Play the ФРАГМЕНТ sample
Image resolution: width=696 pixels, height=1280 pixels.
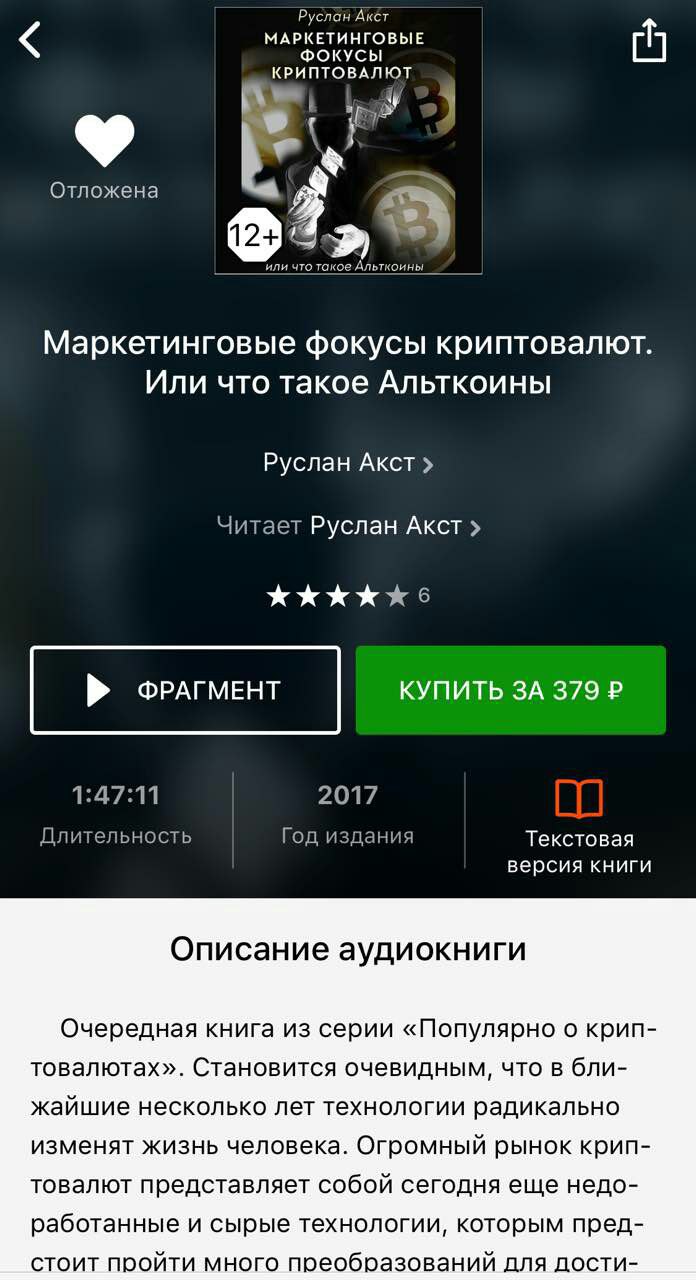[185, 690]
